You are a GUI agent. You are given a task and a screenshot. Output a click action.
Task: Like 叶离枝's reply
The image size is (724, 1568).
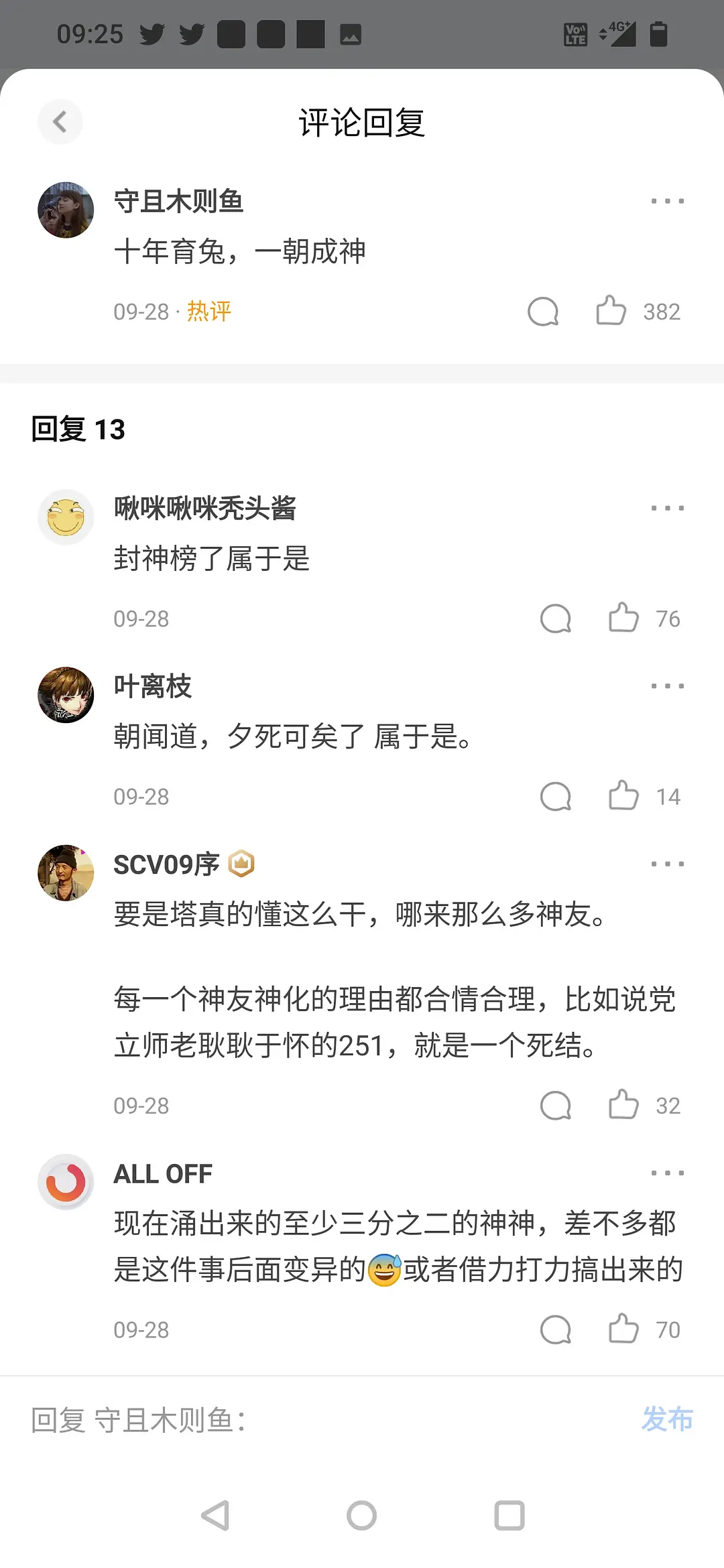tap(623, 796)
